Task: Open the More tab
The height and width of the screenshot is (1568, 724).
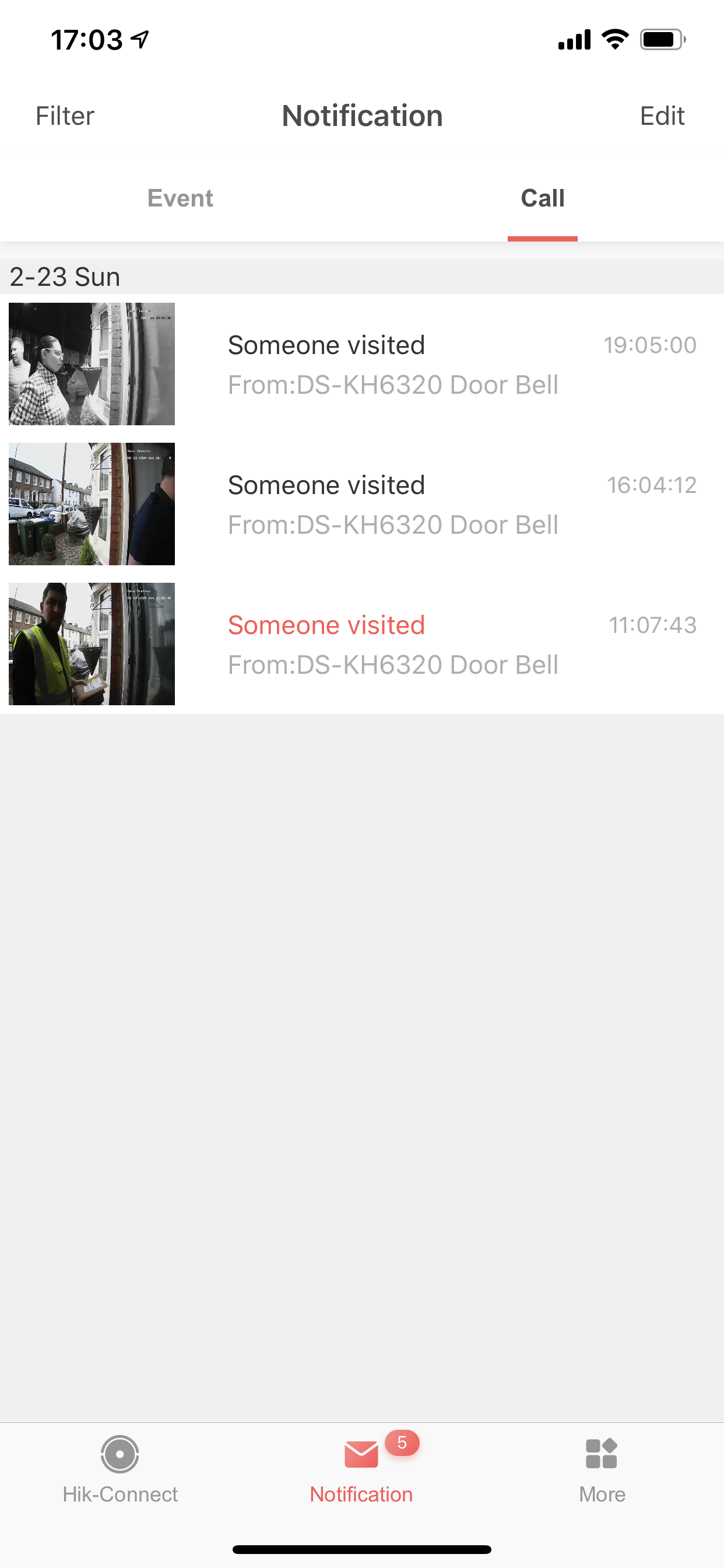Action: pos(602,1469)
